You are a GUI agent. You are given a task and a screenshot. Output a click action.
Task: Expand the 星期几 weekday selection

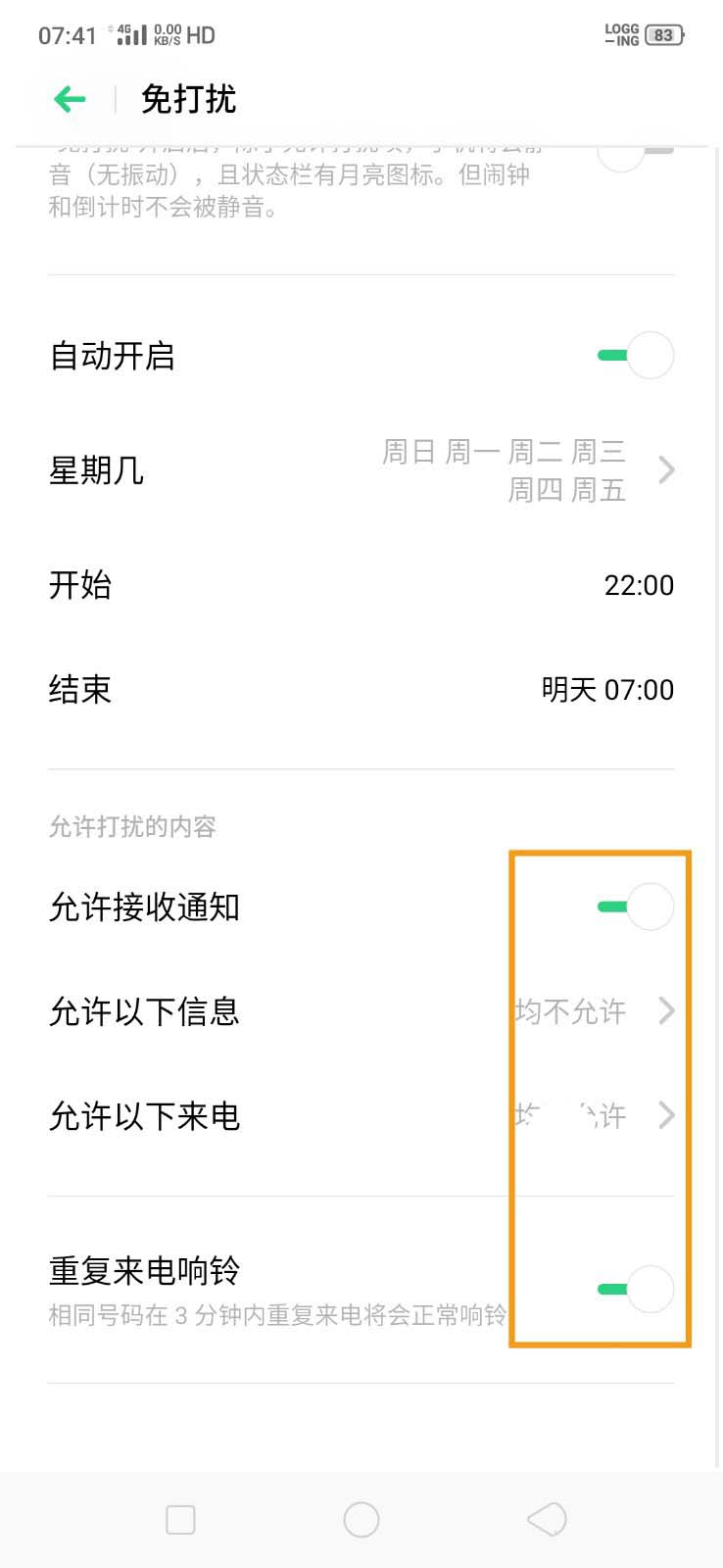(x=667, y=470)
